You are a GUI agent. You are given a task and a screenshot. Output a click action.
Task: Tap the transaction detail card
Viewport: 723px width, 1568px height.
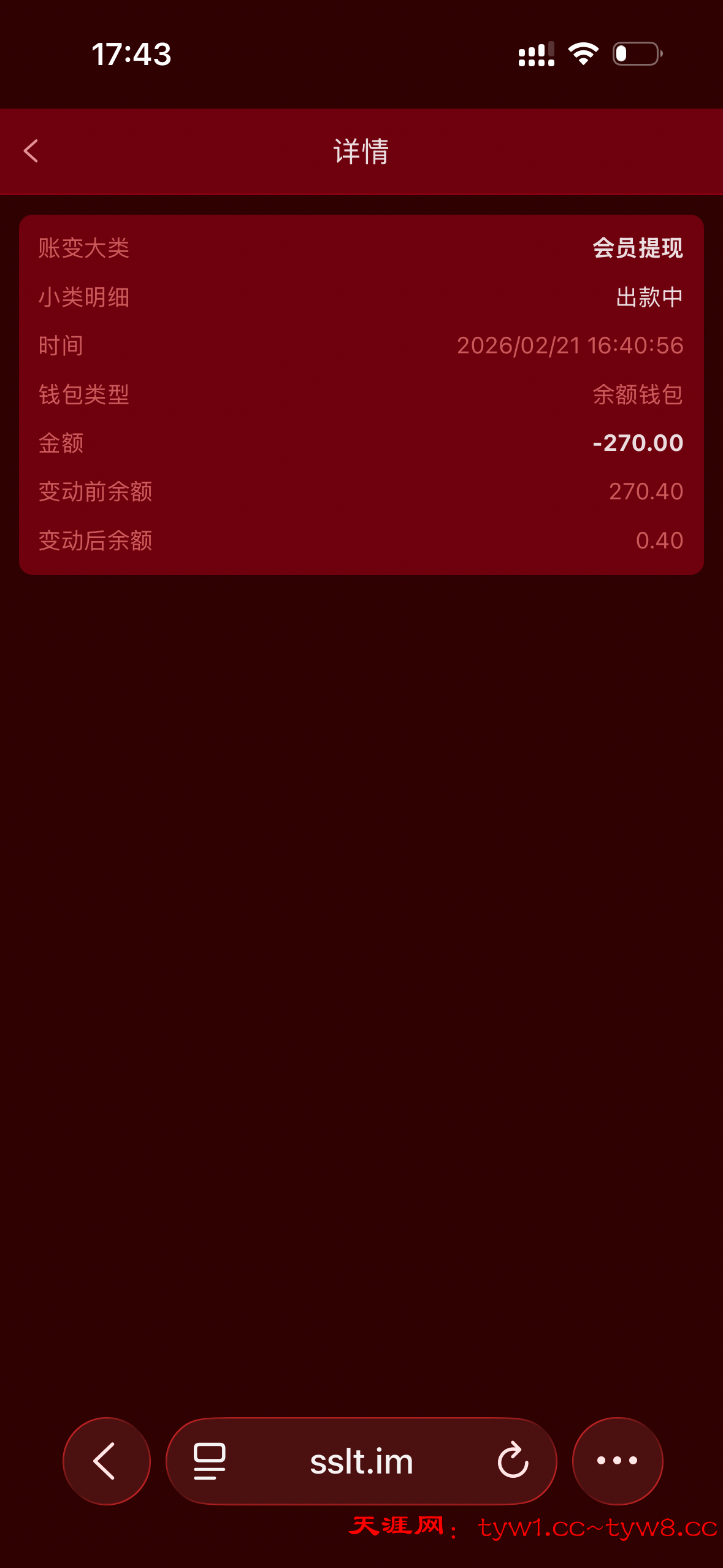point(362,393)
